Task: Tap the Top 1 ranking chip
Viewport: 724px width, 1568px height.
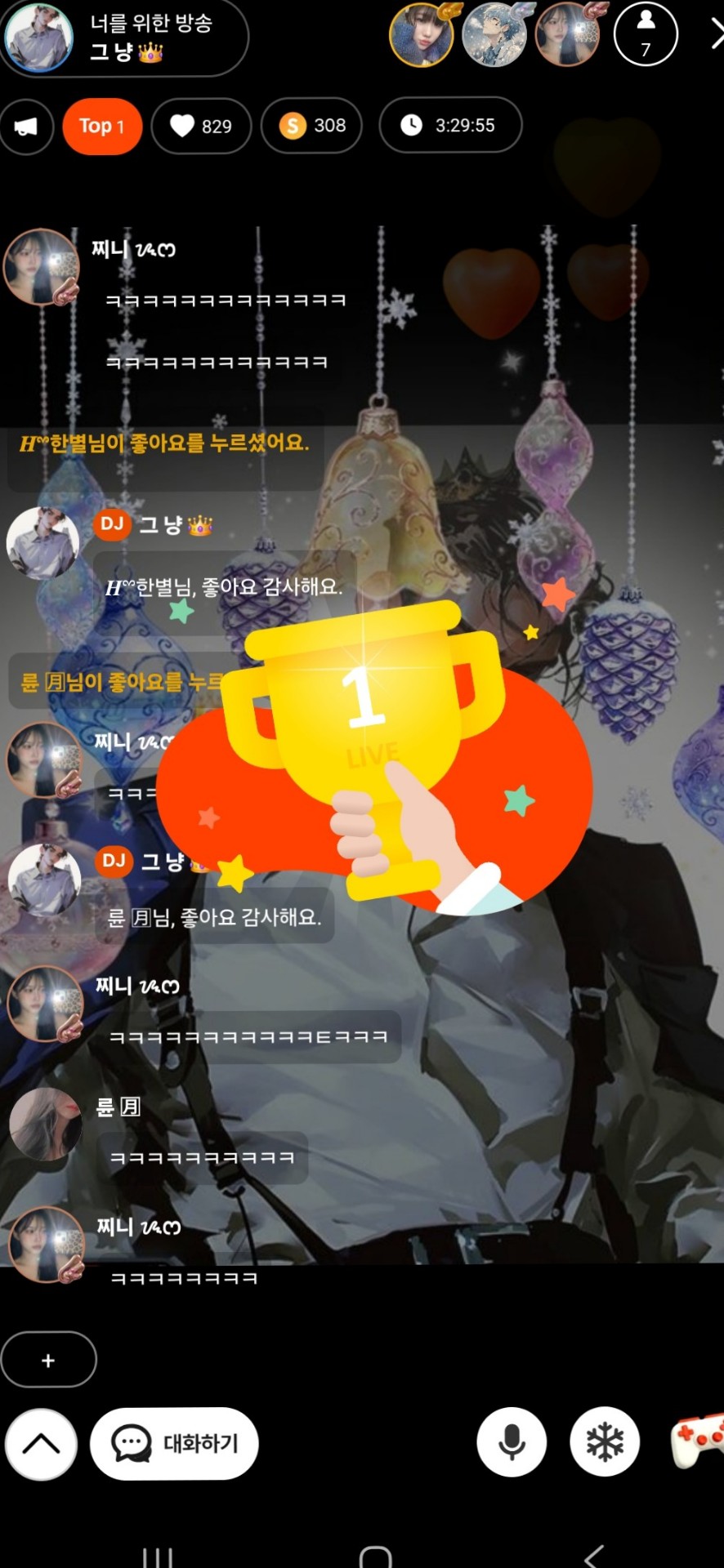Action: pyautogui.click(x=102, y=127)
